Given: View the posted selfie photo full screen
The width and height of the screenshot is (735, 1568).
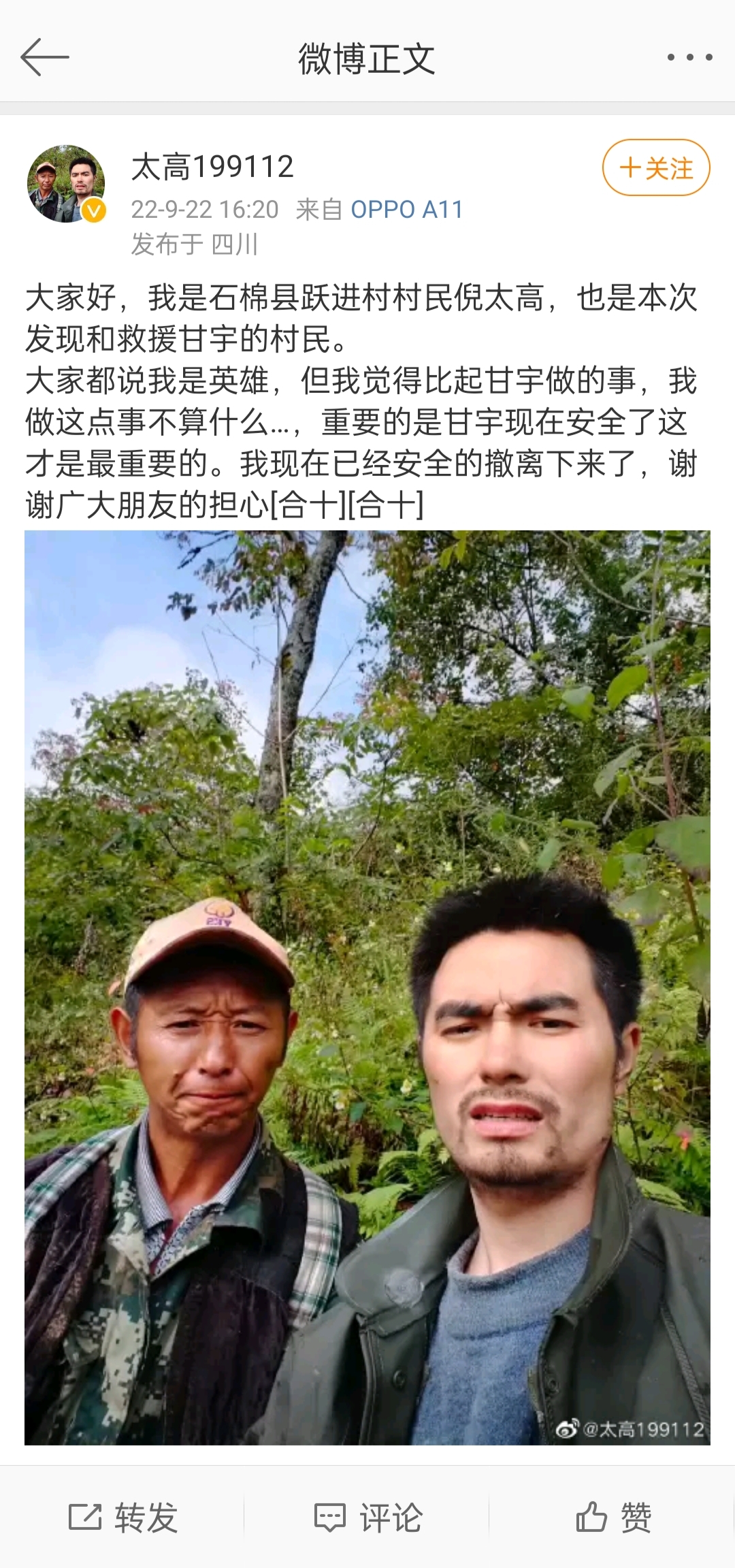Looking at the screenshot, I should pyautogui.click(x=367, y=987).
